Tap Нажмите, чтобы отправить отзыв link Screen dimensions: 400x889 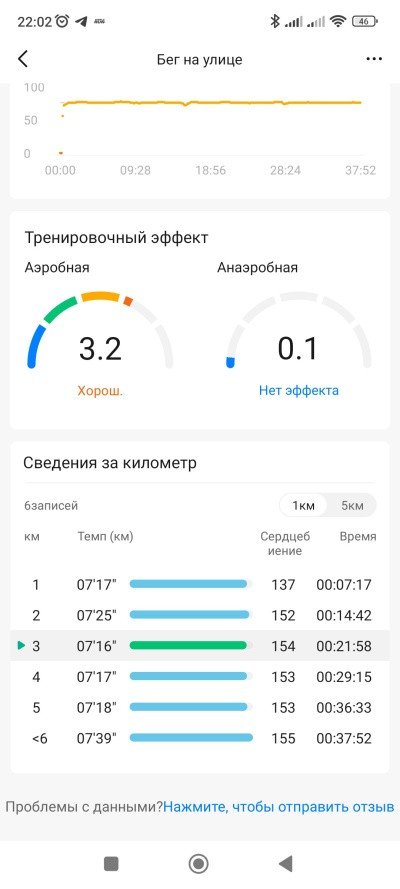[278, 807]
